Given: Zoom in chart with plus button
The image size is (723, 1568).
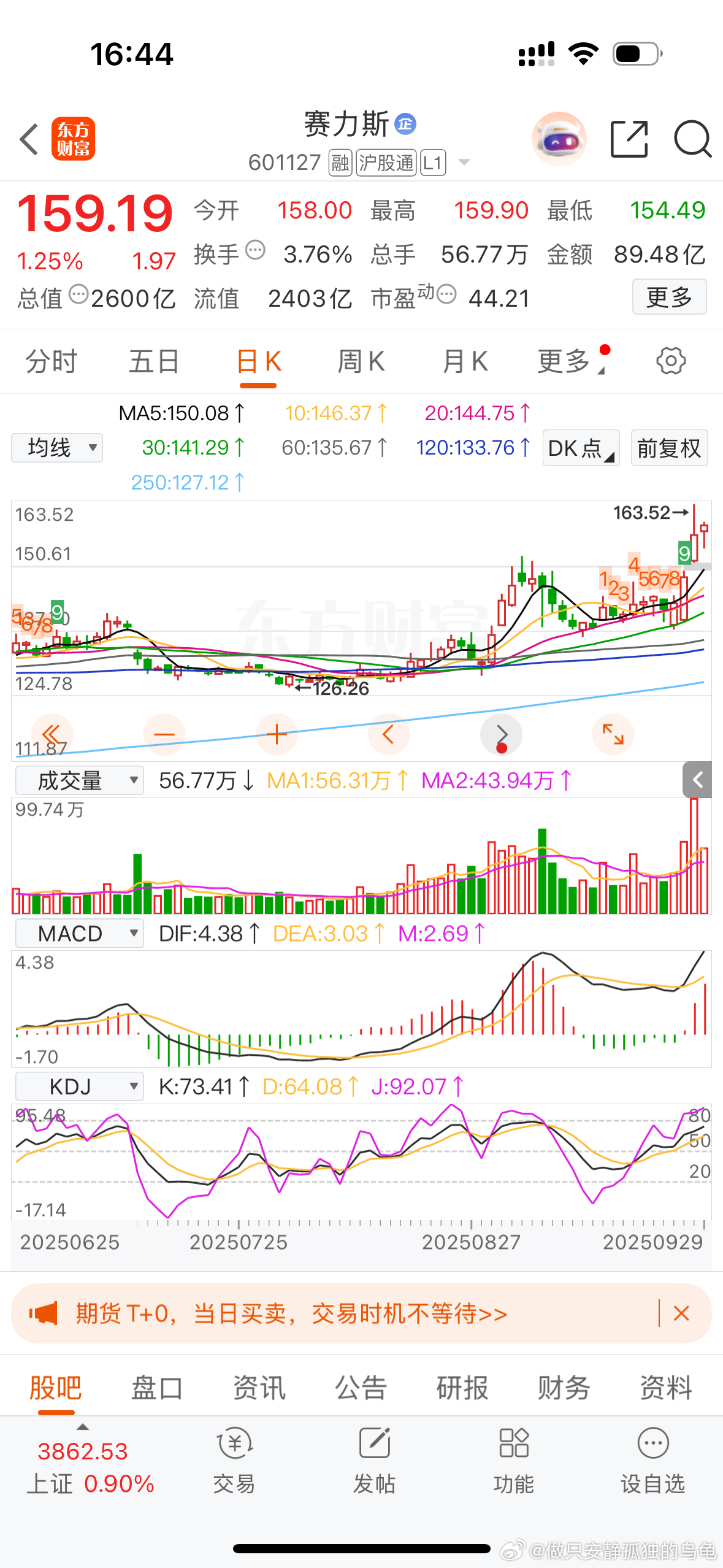Looking at the screenshot, I should pyautogui.click(x=277, y=734).
